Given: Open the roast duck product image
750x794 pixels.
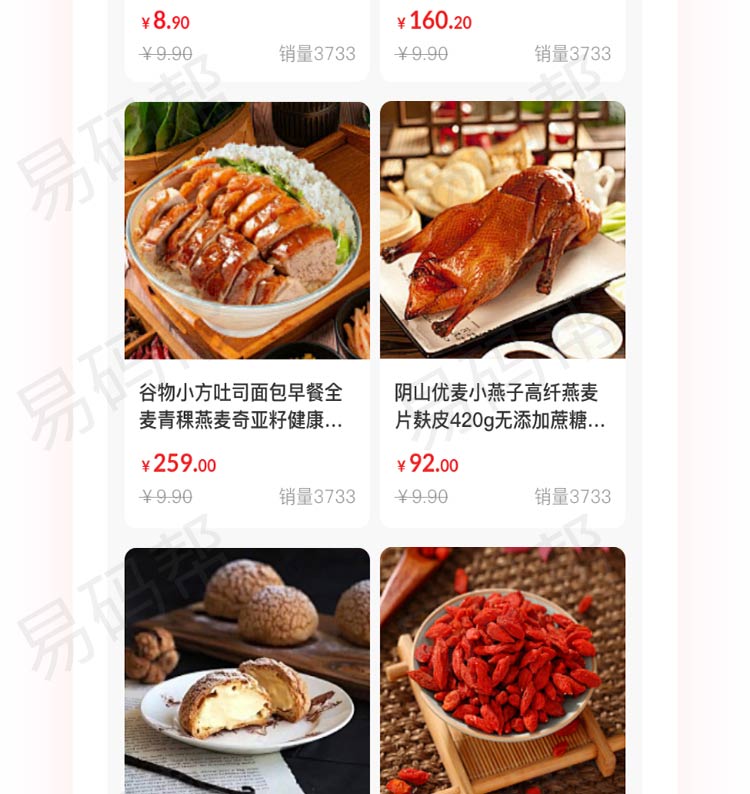Looking at the screenshot, I should tap(501, 230).
